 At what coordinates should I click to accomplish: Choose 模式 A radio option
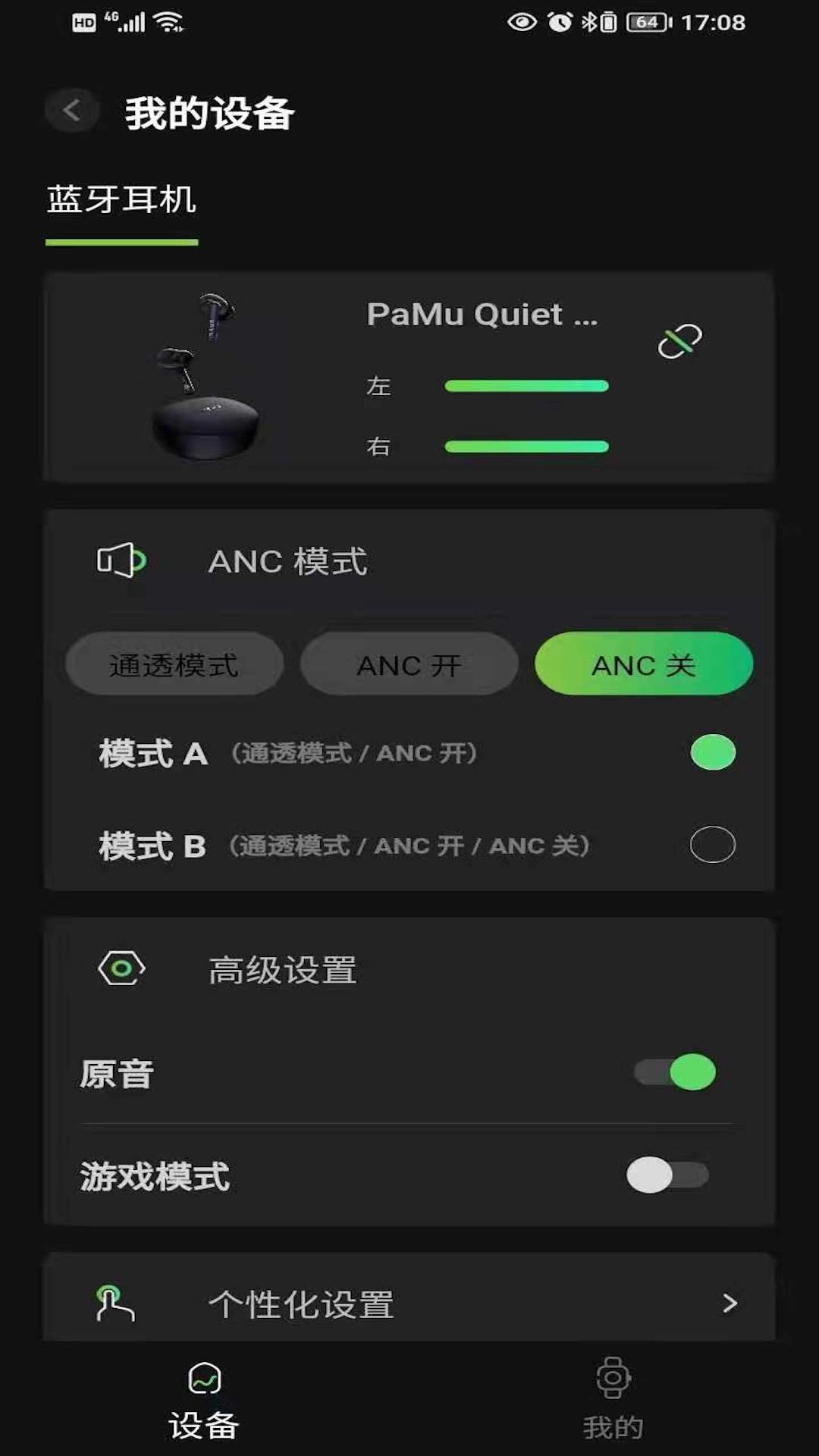[x=712, y=752]
